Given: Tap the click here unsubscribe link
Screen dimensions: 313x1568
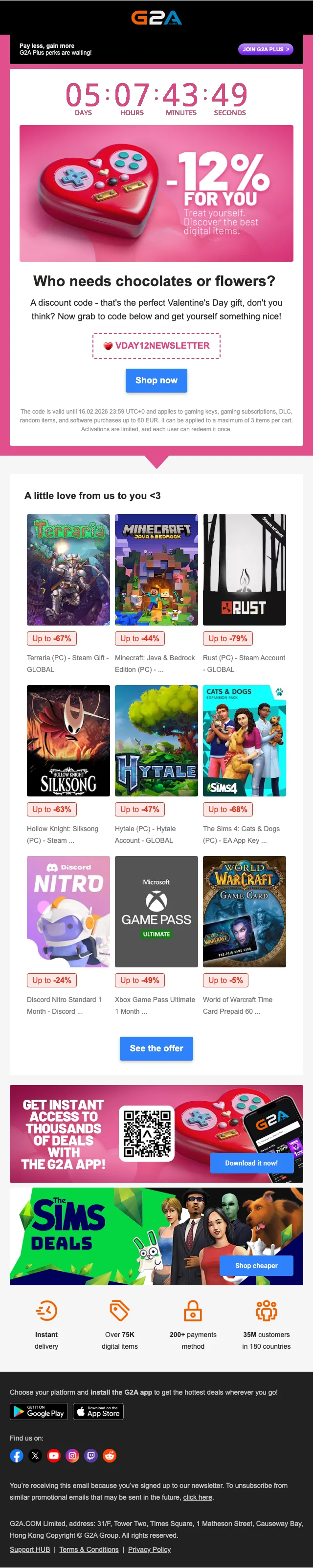Looking at the screenshot, I should [198, 1497].
